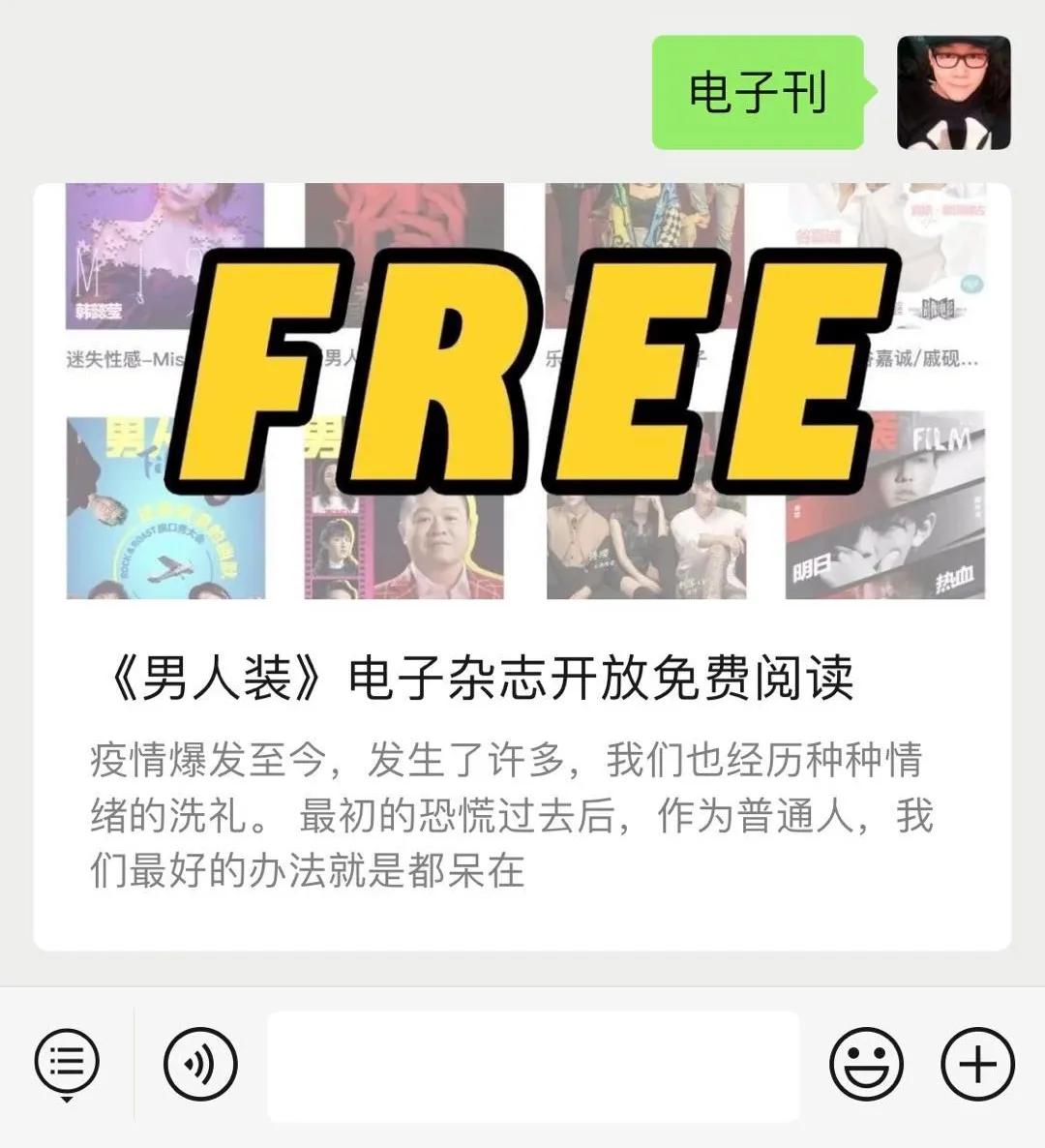The image size is (1045, 1148).
Task: Tap the voice wave icon in circle
Action: (200, 1063)
